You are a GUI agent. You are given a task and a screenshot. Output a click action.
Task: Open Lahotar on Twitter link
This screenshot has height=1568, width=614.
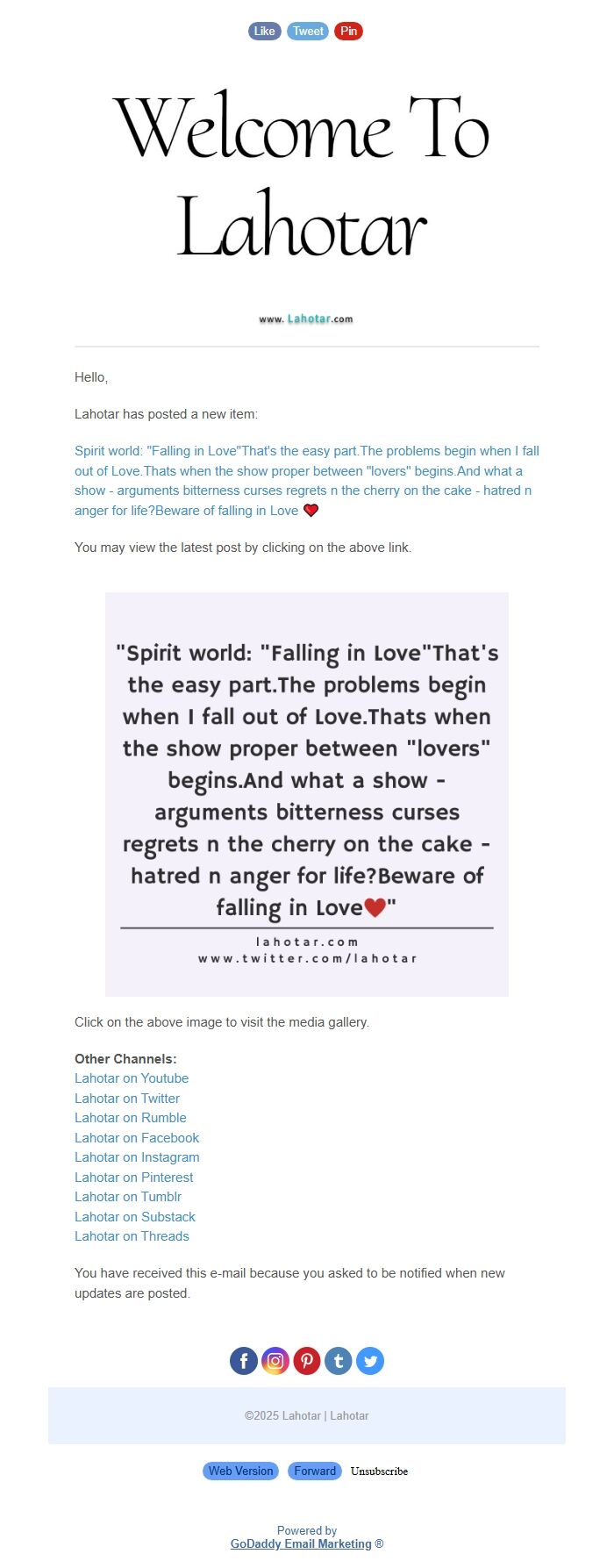coord(127,1098)
